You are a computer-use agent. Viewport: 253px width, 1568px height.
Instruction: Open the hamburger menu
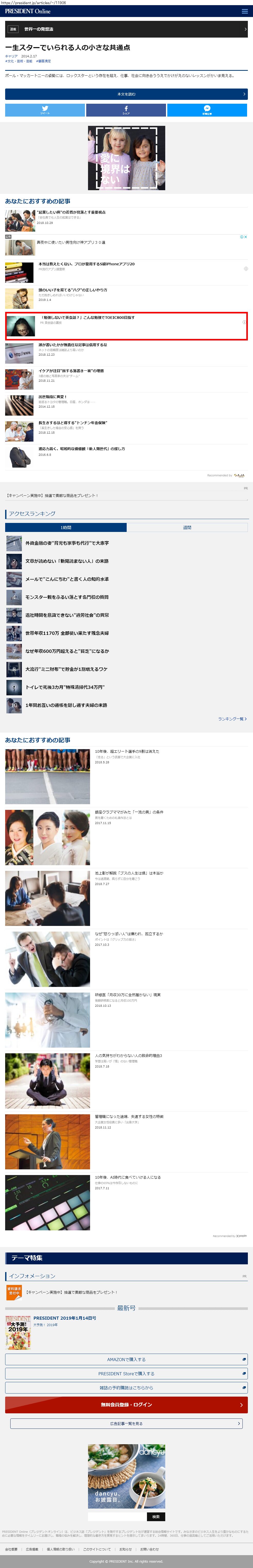[x=245, y=11]
